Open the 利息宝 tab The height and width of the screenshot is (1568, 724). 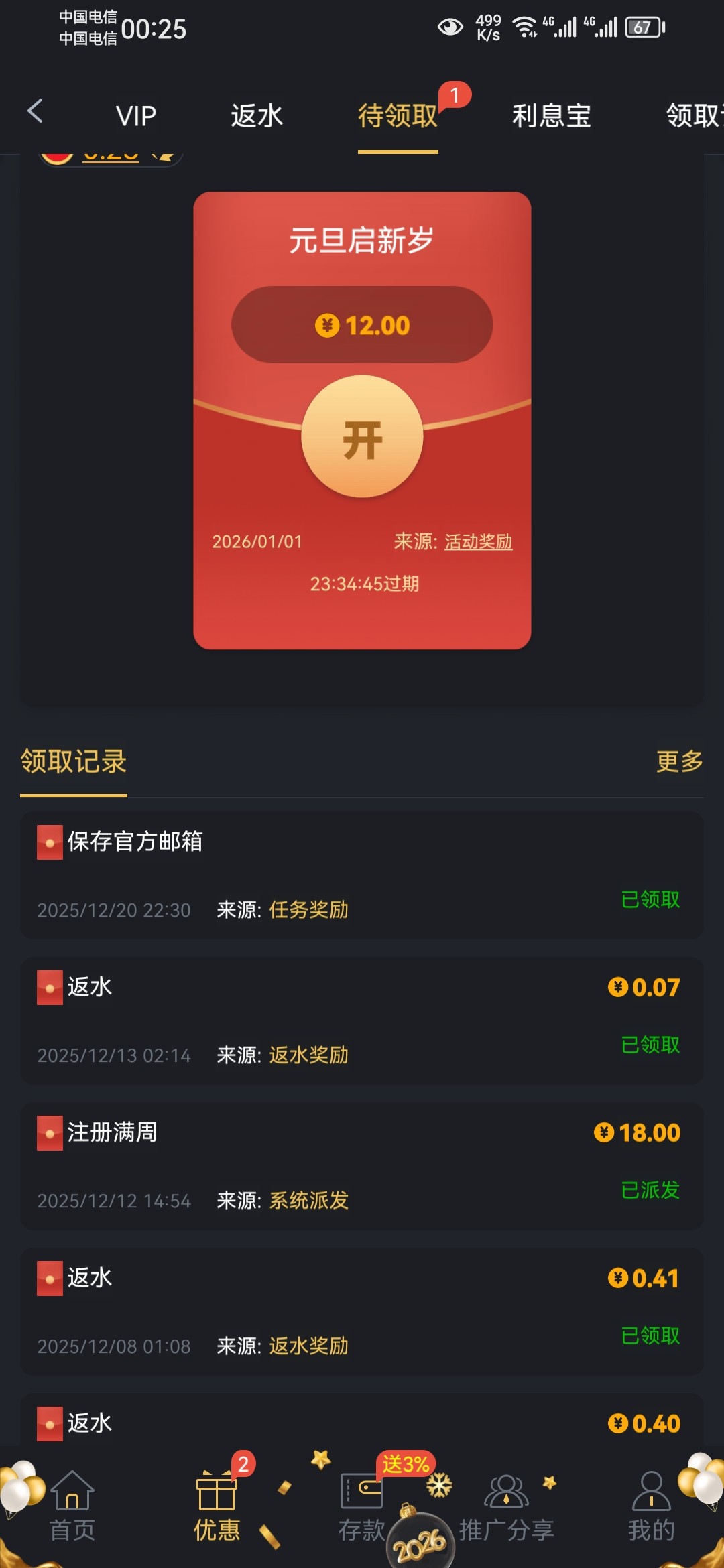pyautogui.click(x=551, y=116)
